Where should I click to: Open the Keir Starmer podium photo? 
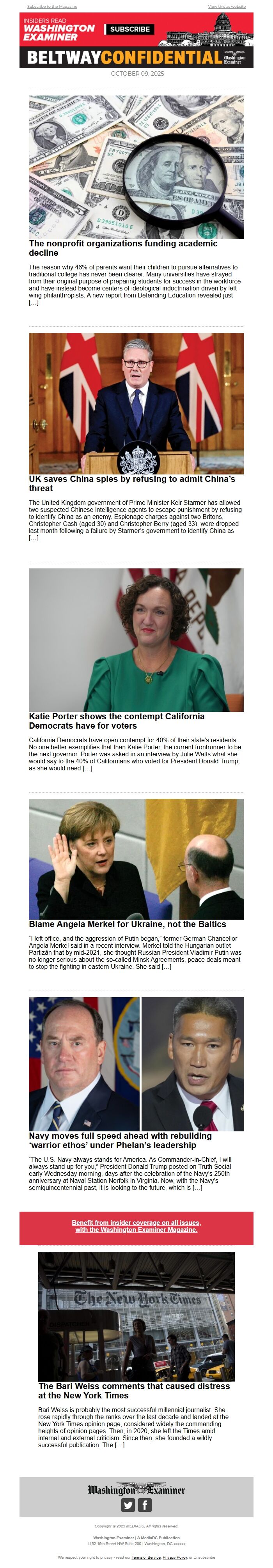pyautogui.click(x=136, y=403)
